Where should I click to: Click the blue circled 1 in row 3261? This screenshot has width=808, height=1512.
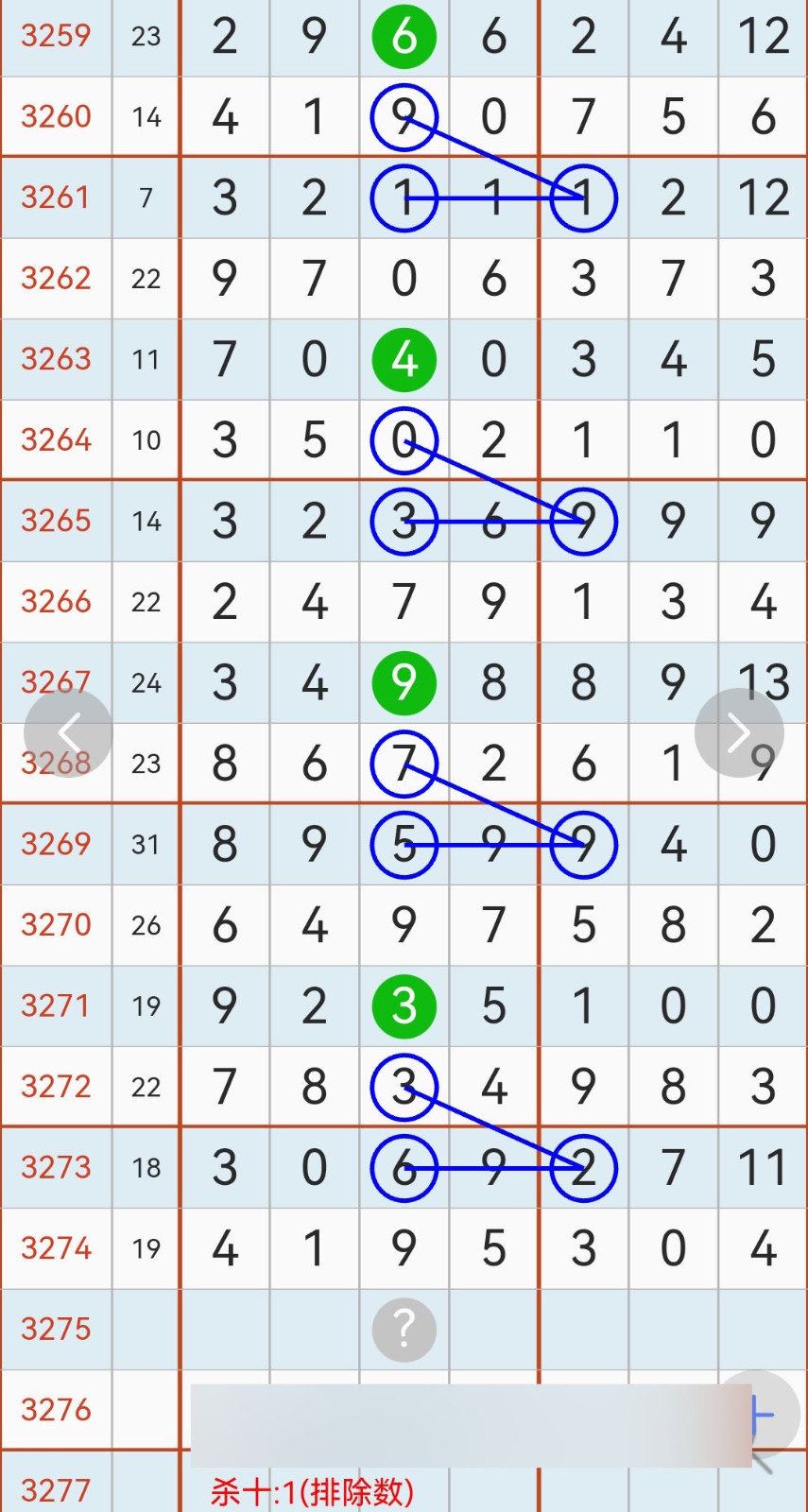(404, 198)
